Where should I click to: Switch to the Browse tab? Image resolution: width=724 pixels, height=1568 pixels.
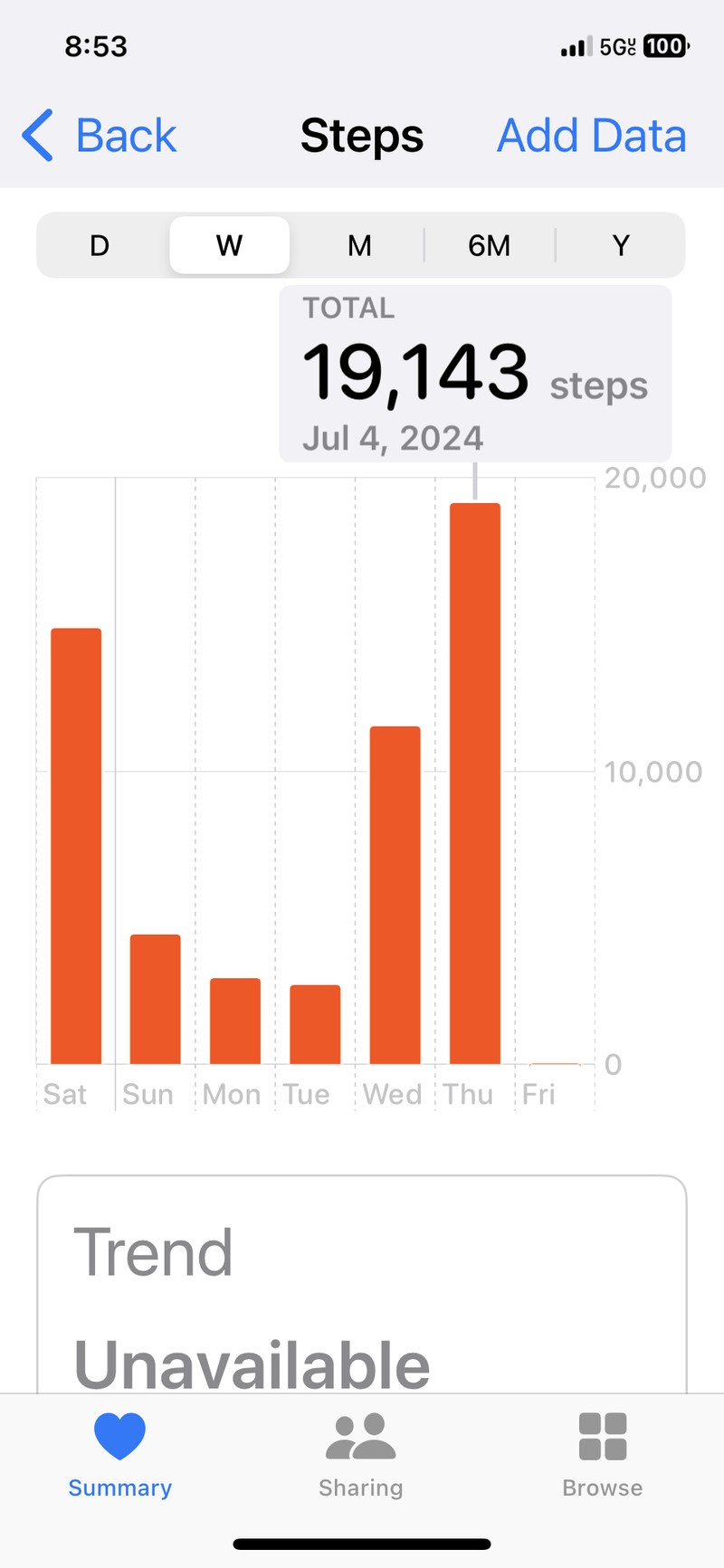click(x=603, y=1455)
